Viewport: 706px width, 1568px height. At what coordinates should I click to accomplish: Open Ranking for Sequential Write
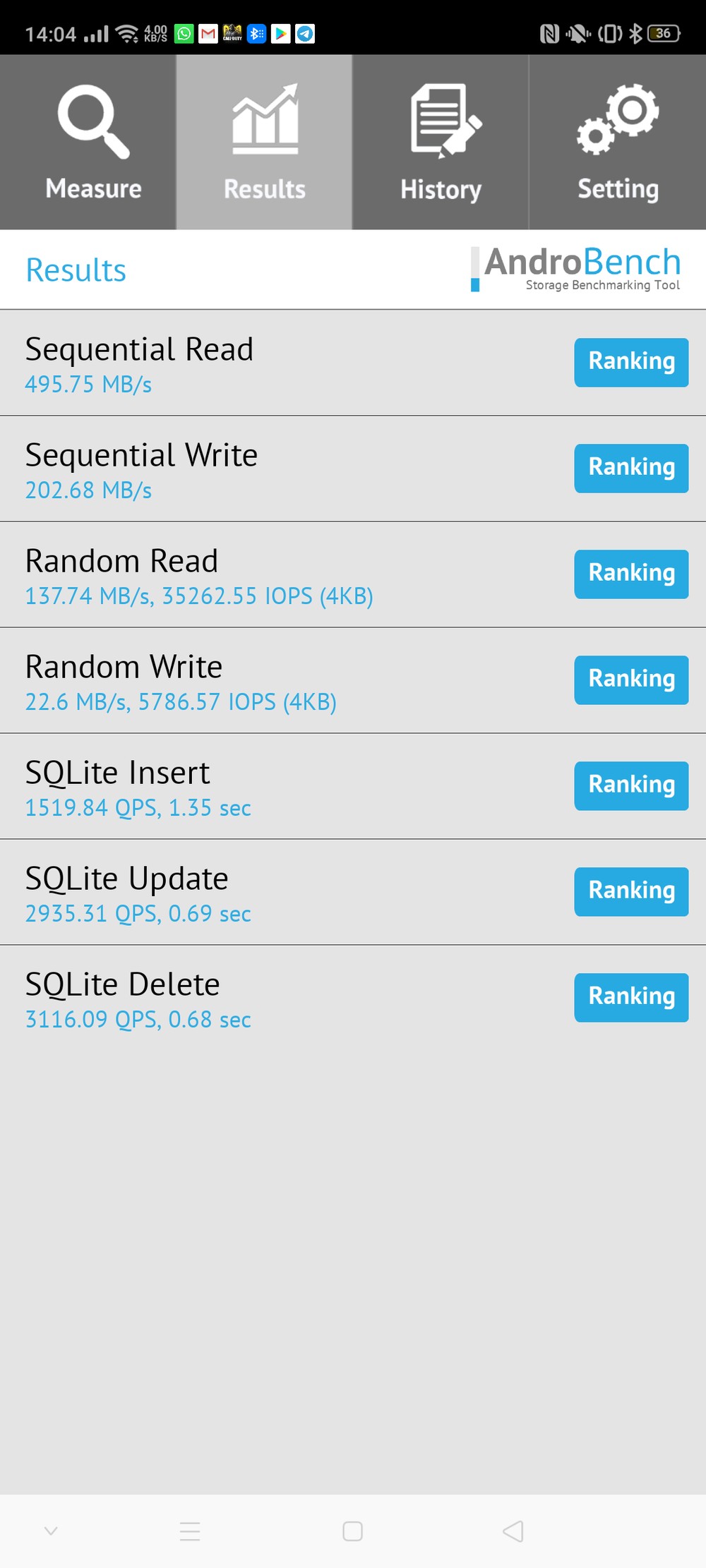[631, 468]
